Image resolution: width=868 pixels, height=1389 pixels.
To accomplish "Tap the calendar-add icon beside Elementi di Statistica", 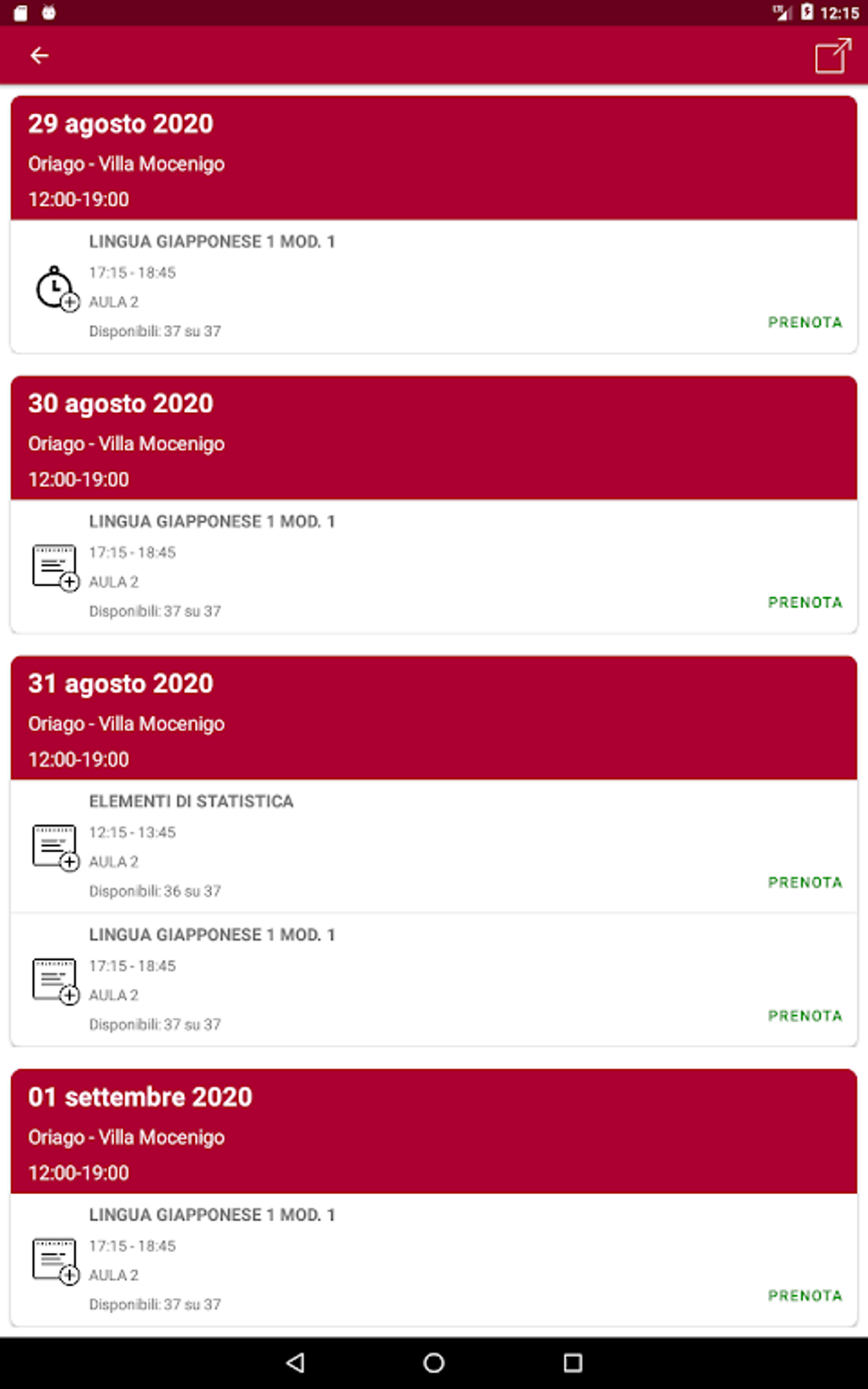I will pyautogui.click(x=56, y=848).
